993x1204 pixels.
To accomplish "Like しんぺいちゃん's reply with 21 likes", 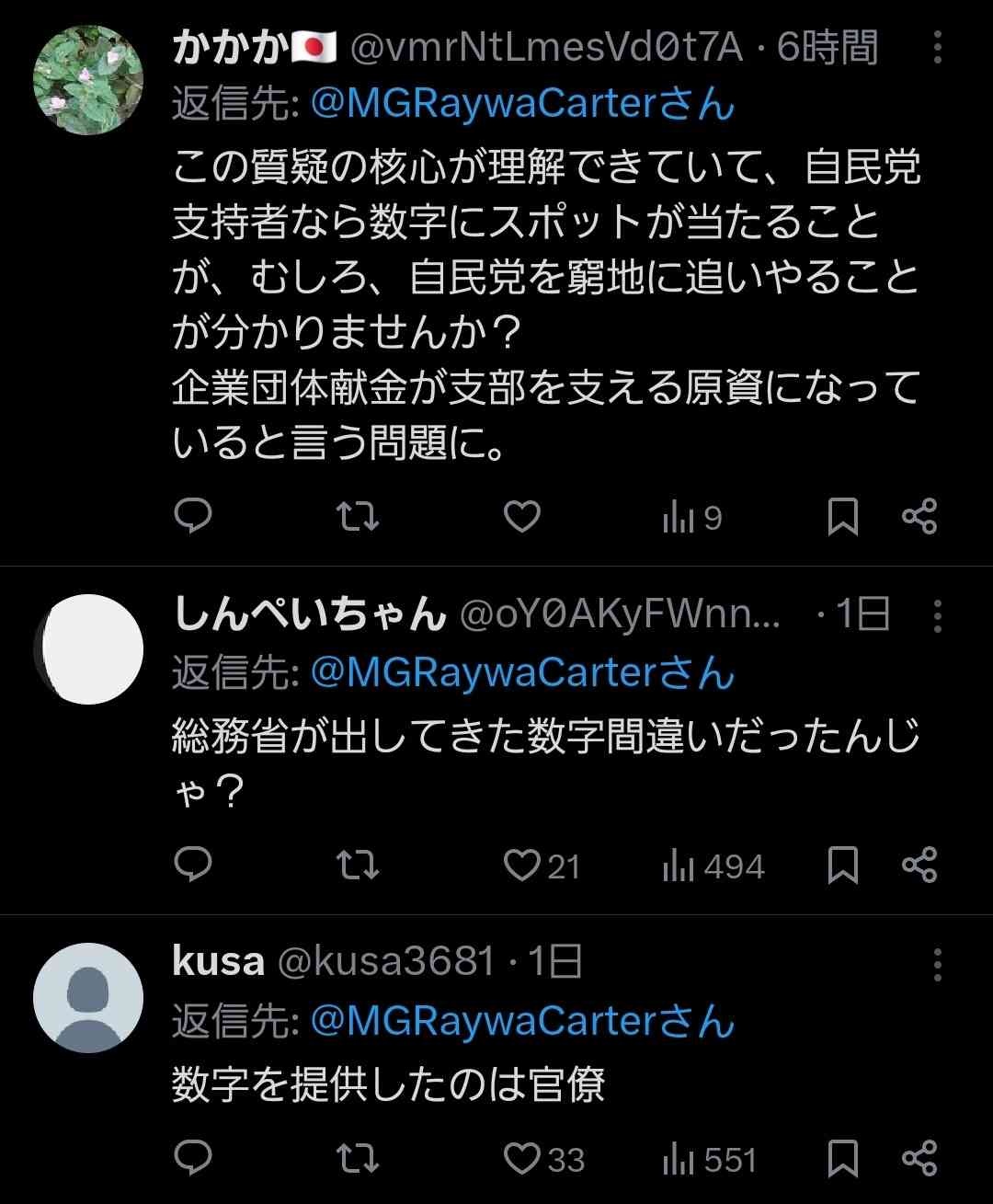I will pyautogui.click(x=522, y=866).
